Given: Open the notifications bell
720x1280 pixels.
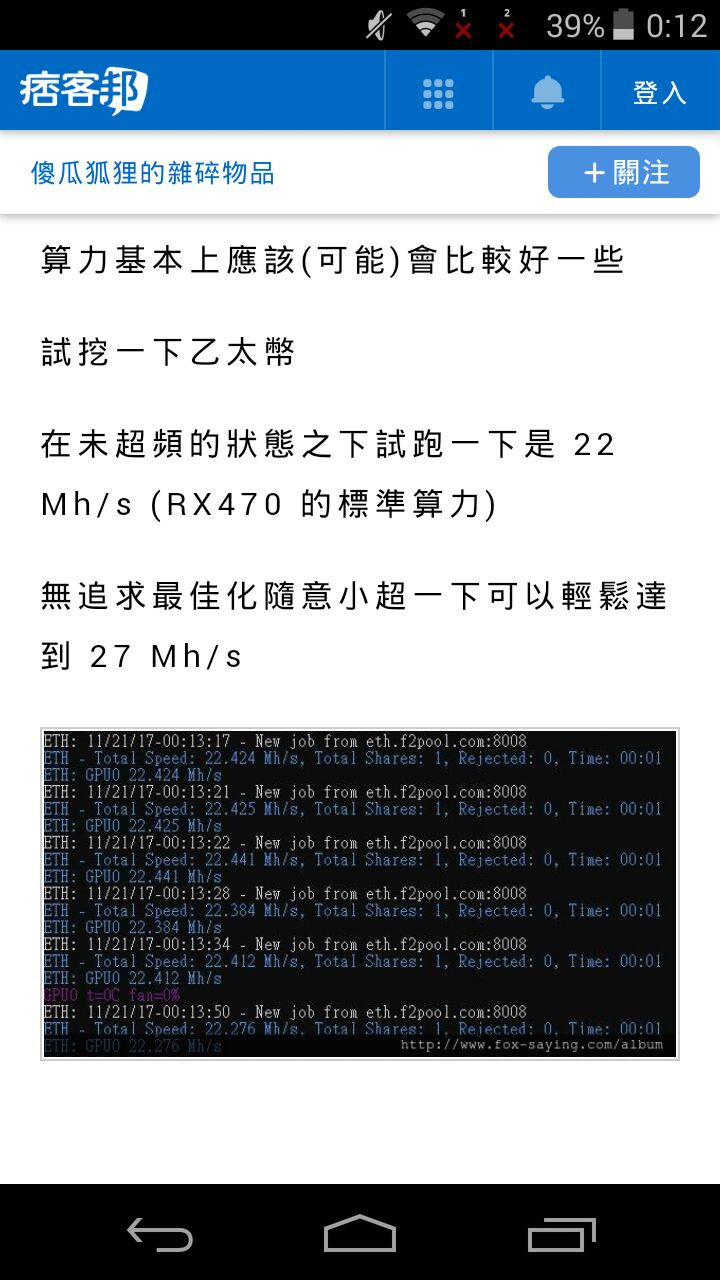Looking at the screenshot, I should (547, 92).
